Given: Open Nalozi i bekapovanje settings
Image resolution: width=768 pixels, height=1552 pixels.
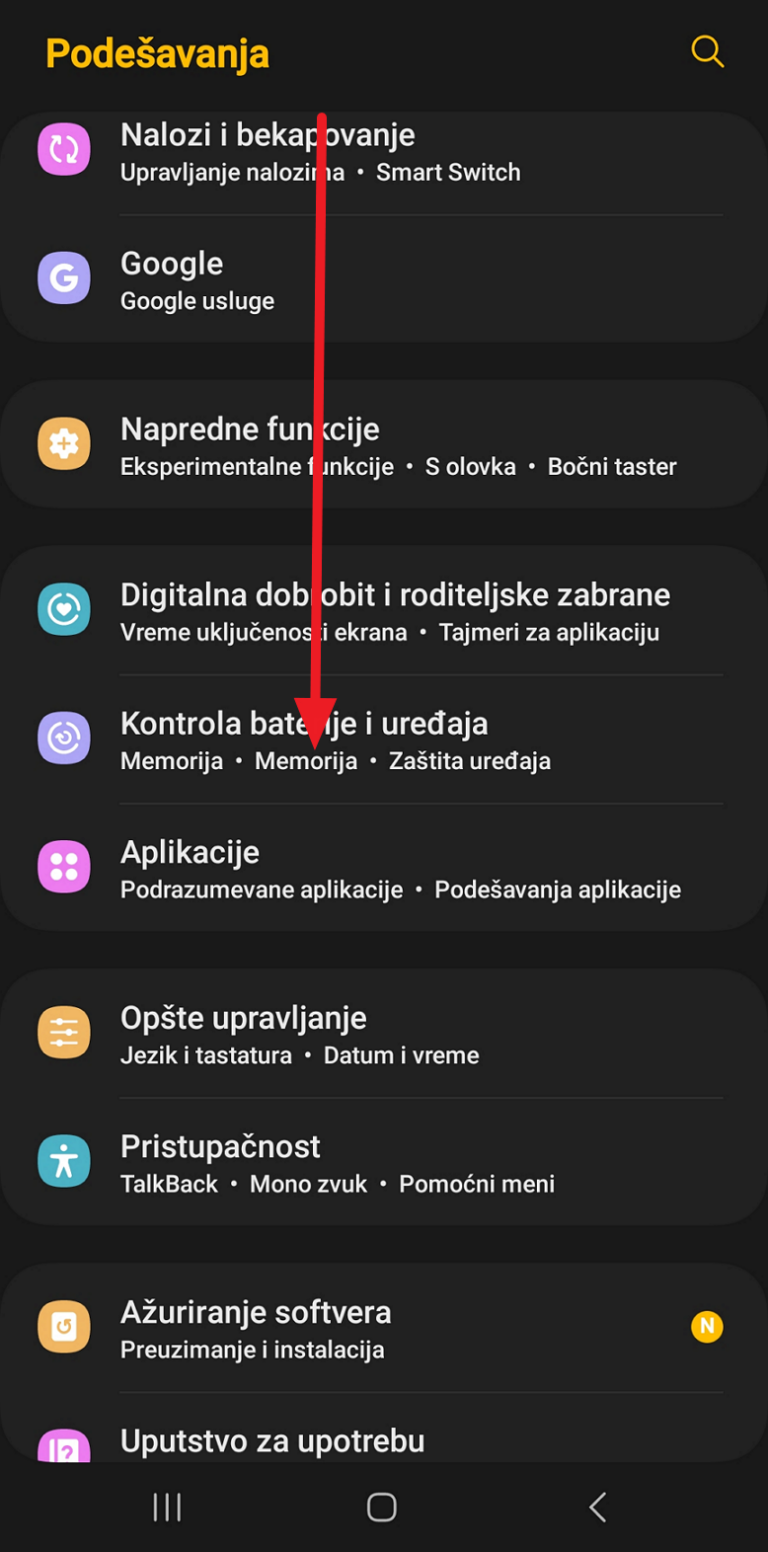Looking at the screenshot, I should point(384,151).
